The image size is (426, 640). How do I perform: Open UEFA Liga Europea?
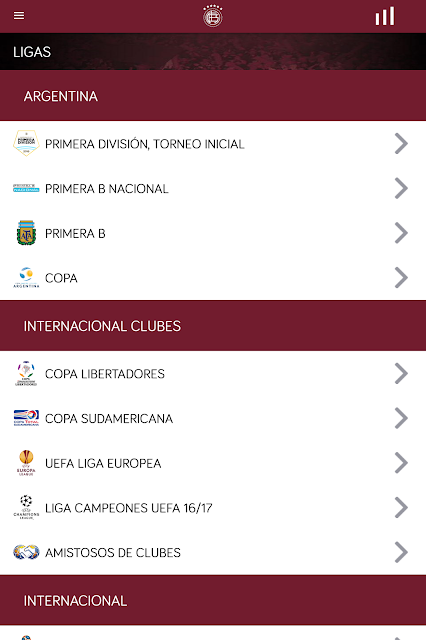click(213, 463)
